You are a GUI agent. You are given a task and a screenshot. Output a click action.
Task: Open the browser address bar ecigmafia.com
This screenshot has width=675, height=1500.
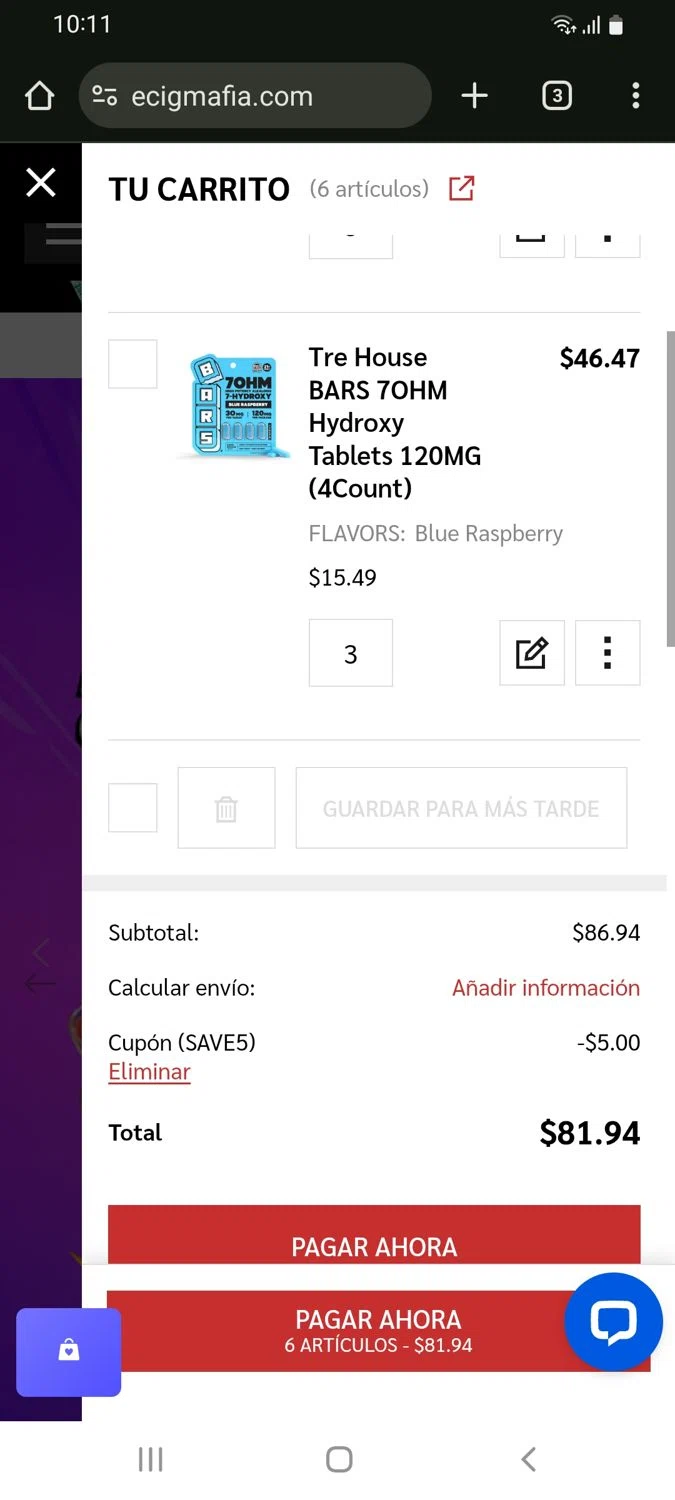[255, 96]
